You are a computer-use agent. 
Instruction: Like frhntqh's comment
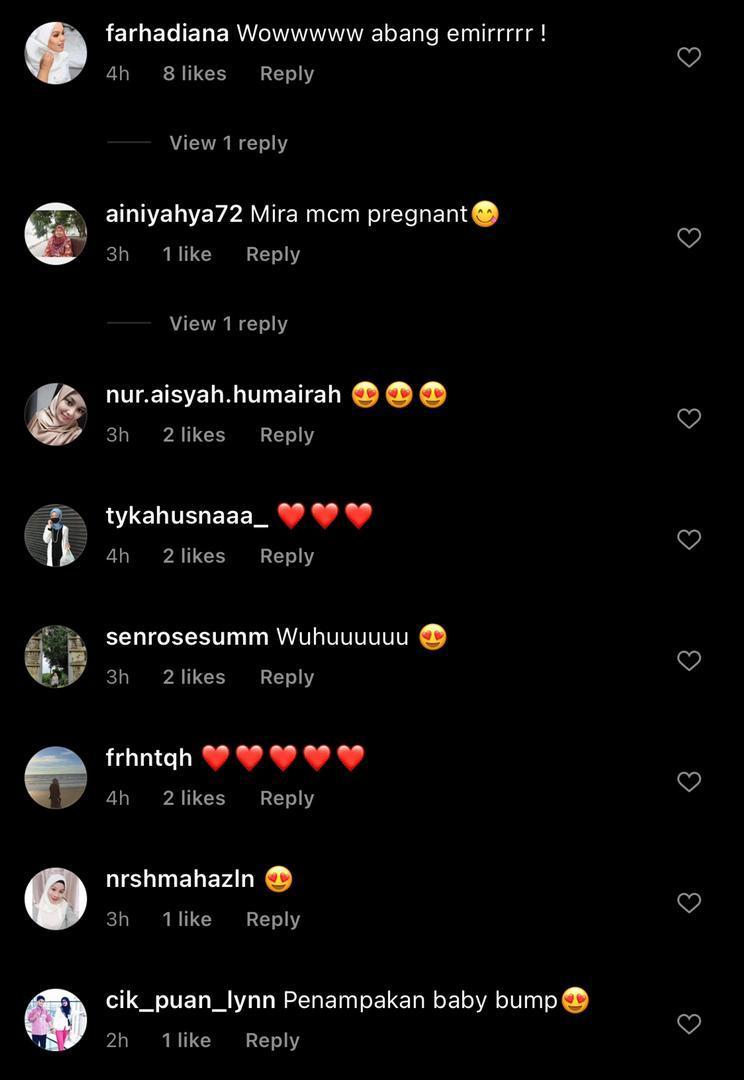689,782
